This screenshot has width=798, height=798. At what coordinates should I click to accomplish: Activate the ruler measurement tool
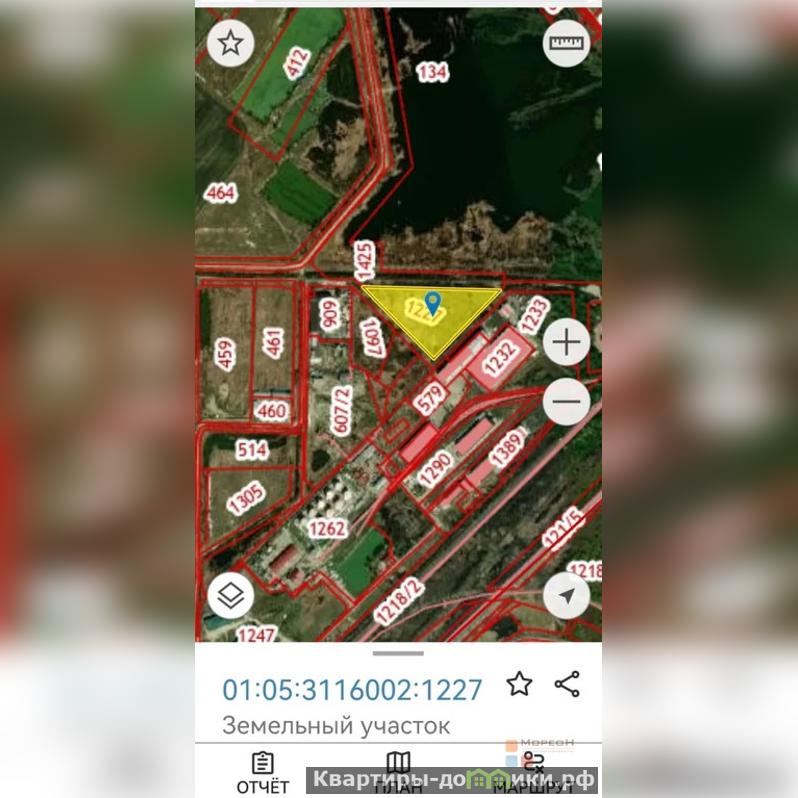coord(566,43)
